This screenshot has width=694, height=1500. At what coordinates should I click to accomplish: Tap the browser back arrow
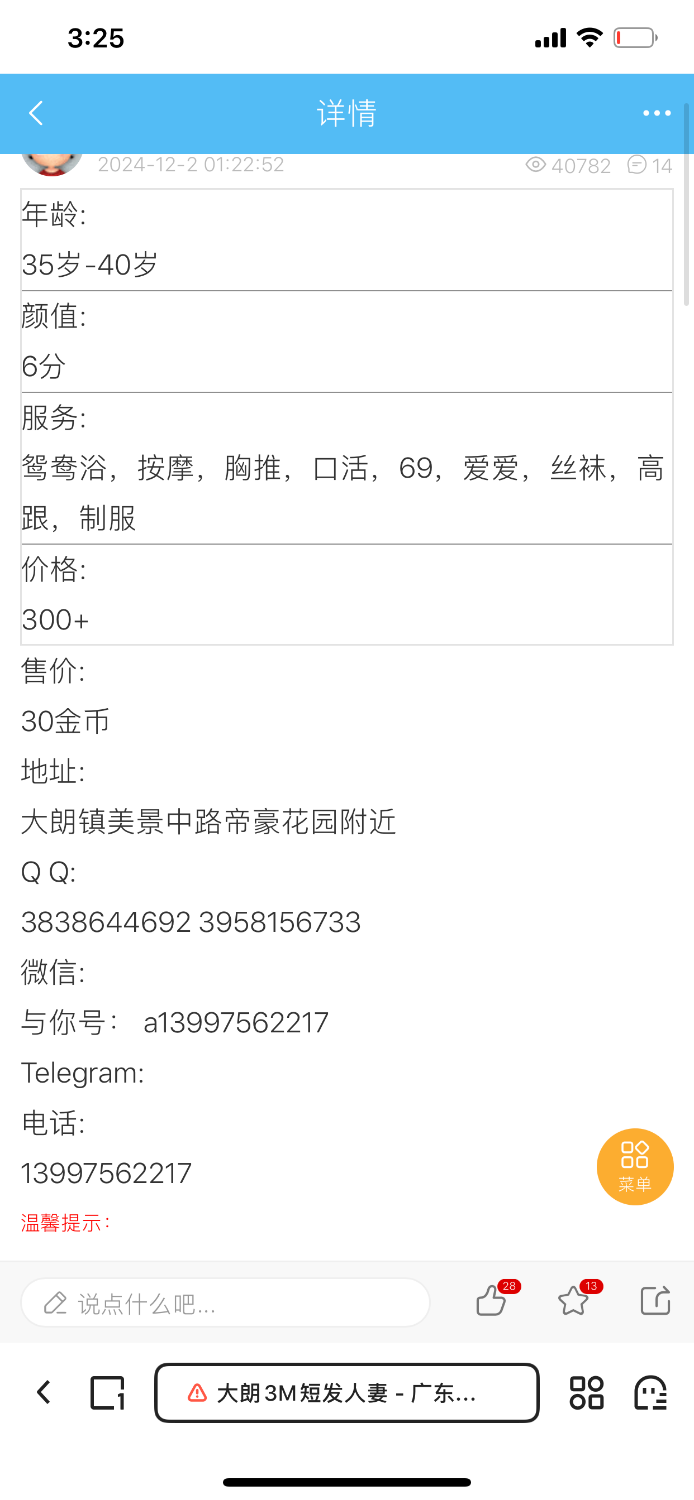click(x=43, y=1392)
